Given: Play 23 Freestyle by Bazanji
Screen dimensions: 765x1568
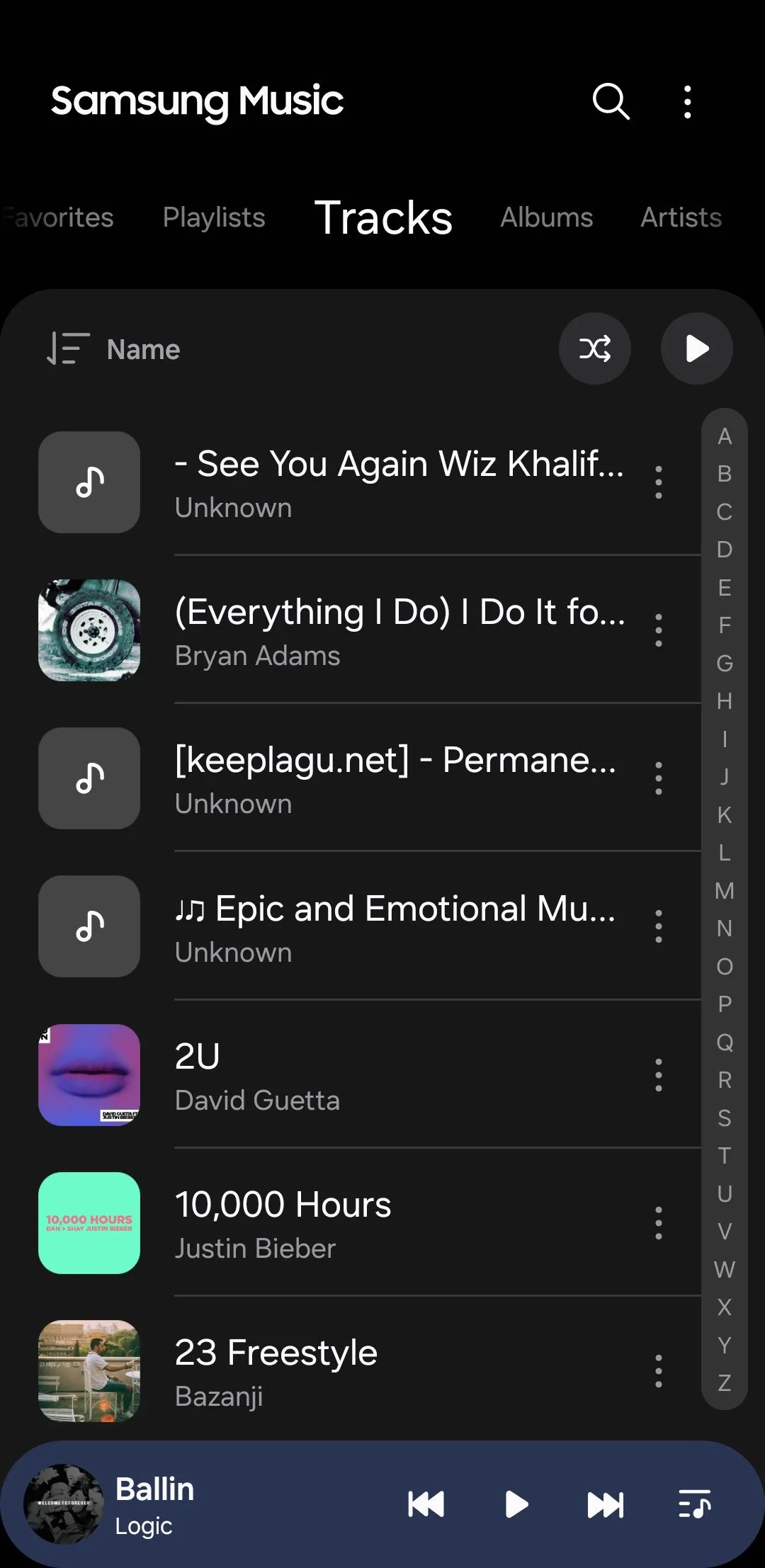Looking at the screenshot, I should (397, 1371).
